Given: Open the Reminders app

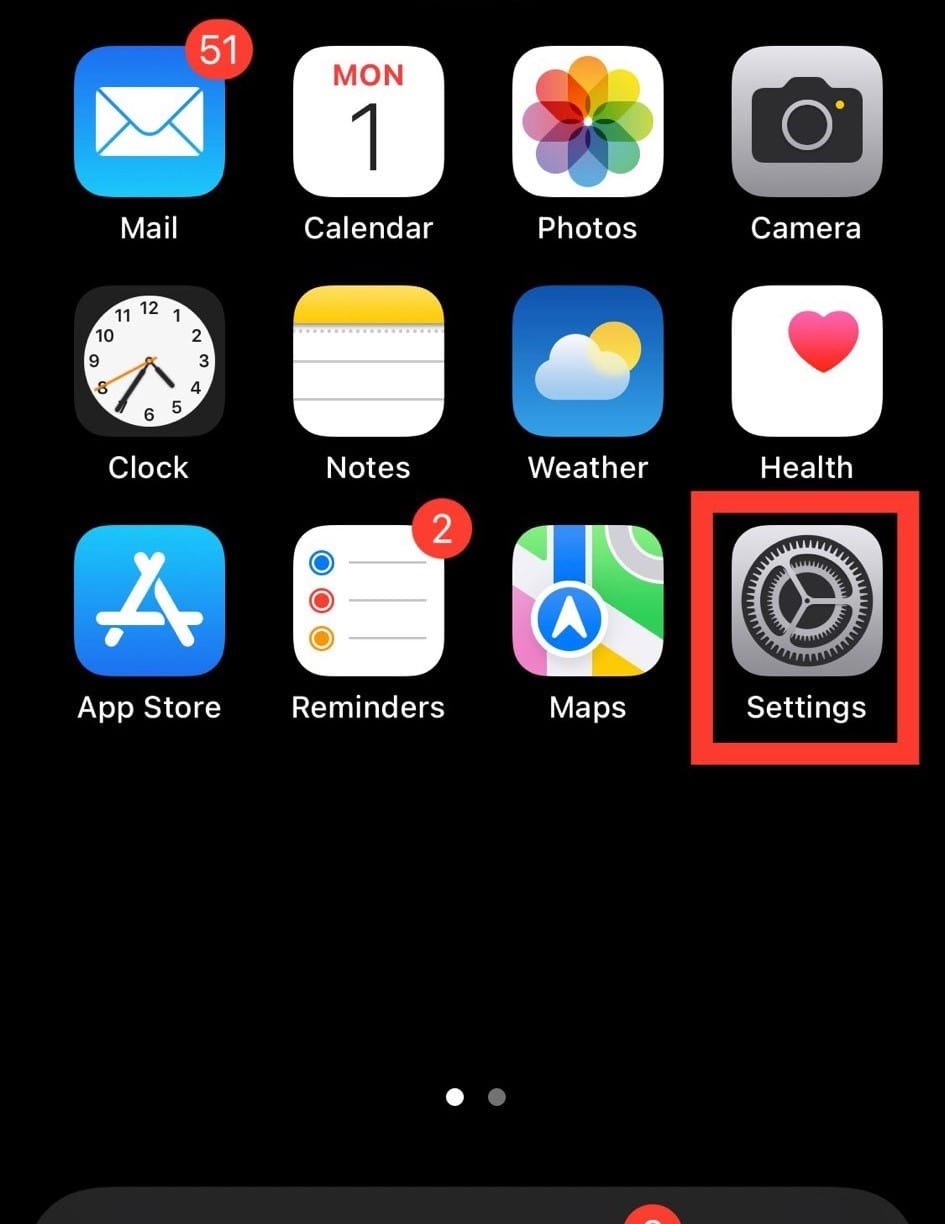Looking at the screenshot, I should click(x=368, y=600).
